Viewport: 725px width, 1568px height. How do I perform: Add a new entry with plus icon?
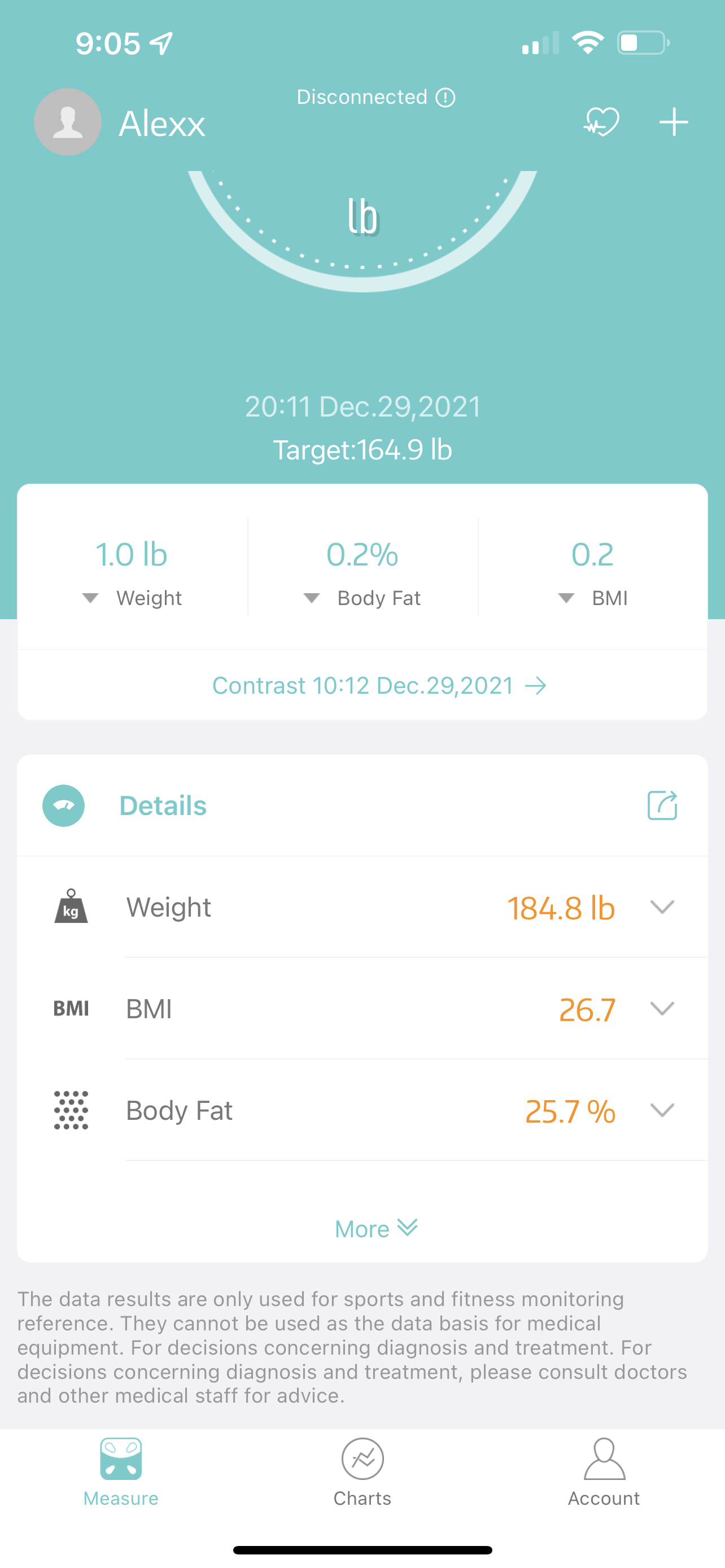673,122
